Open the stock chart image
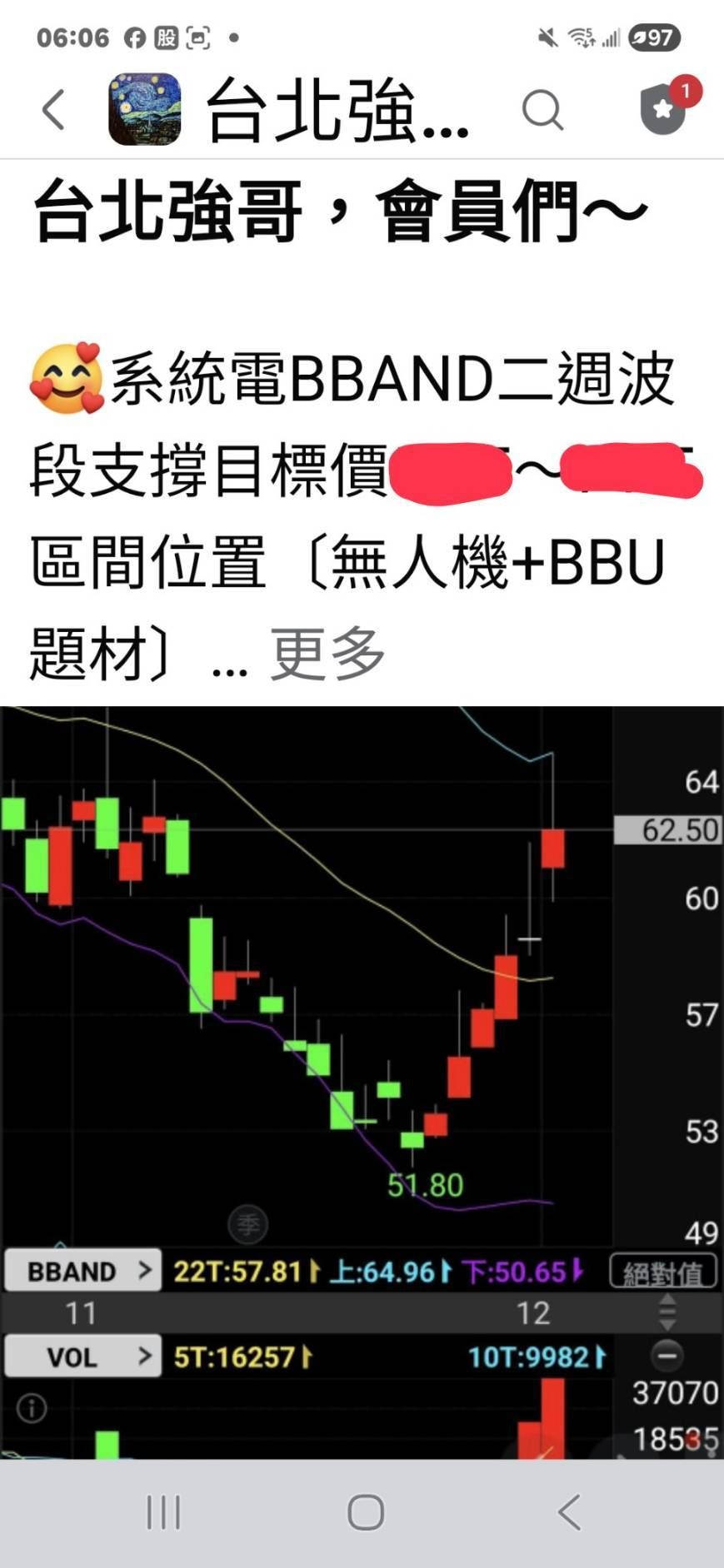724x1568 pixels. pyautogui.click(x=362, y=1041)
